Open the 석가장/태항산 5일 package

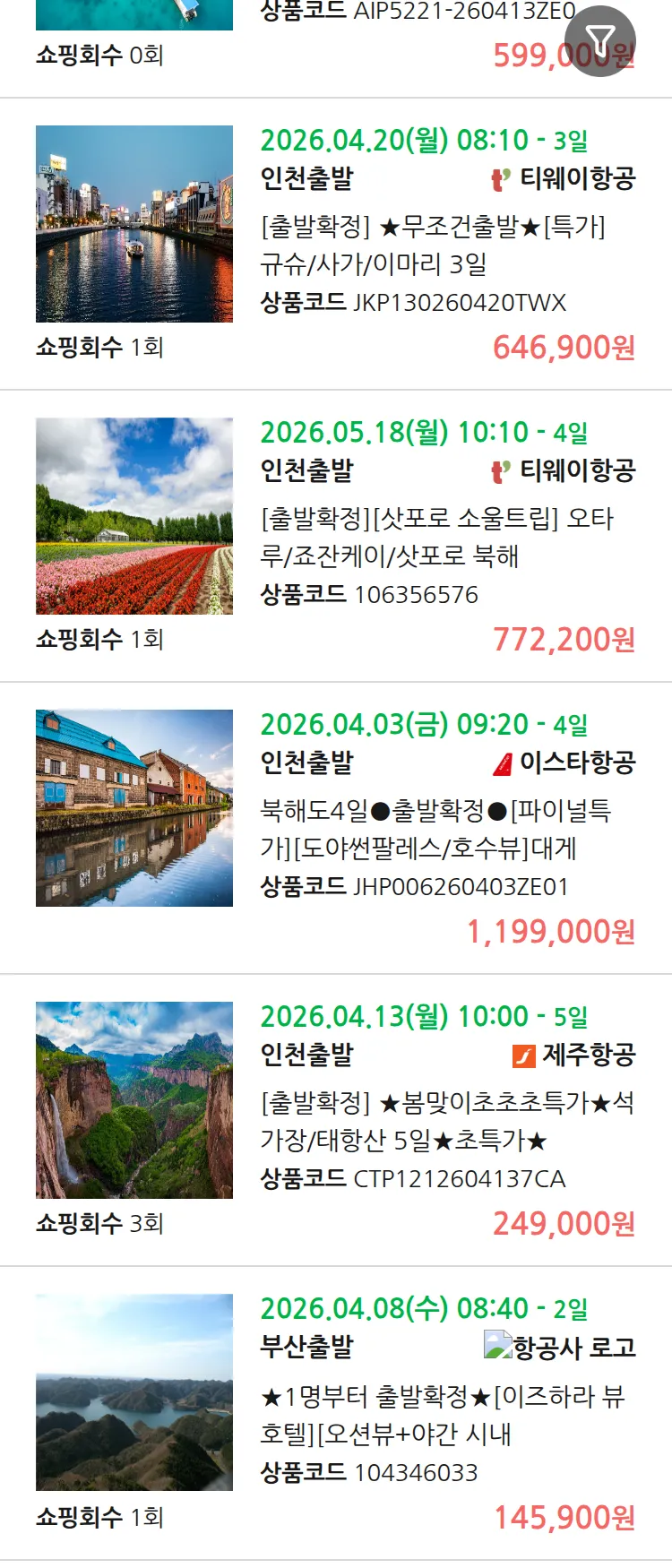coord(446,1121)
